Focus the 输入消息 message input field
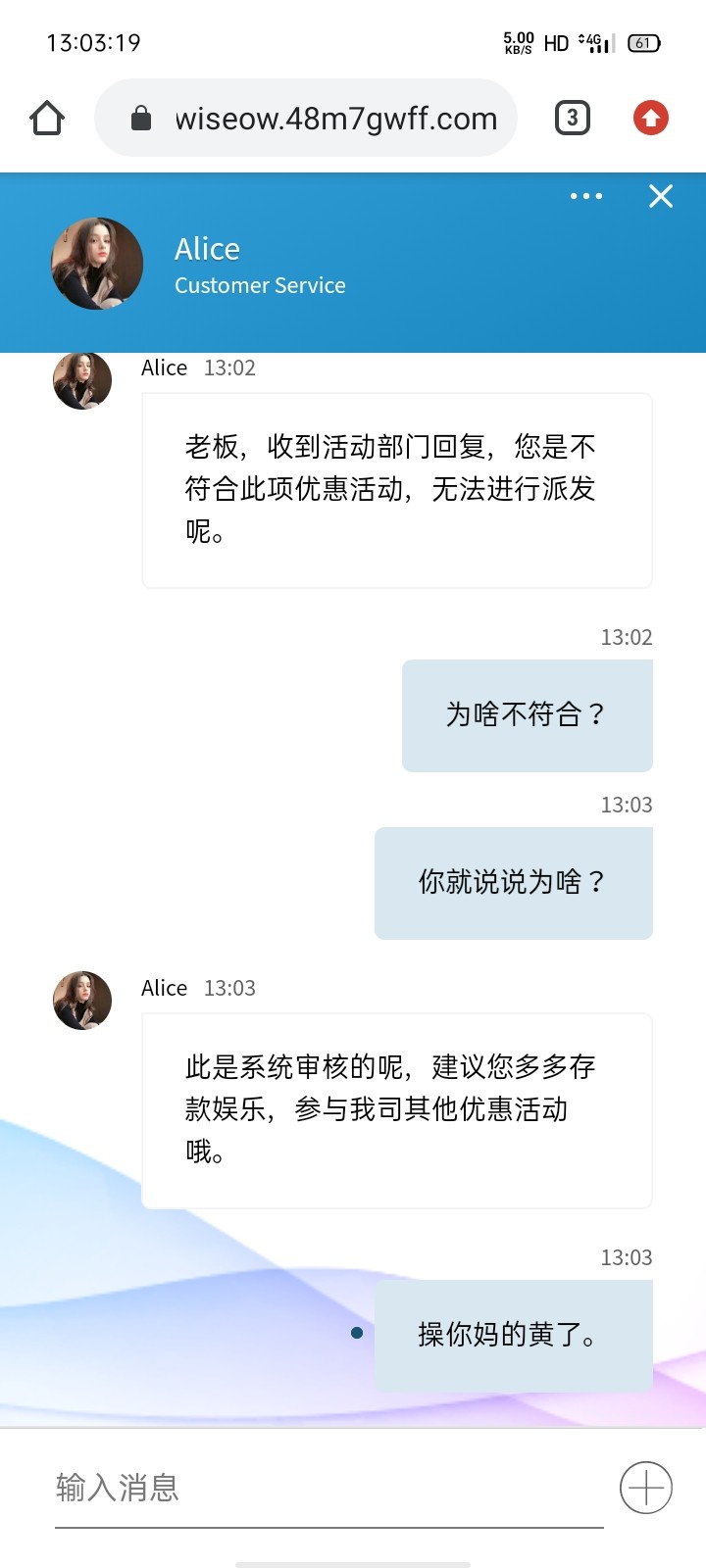The width and height of the screenshot is (706, 1568). click(328, 1488)
